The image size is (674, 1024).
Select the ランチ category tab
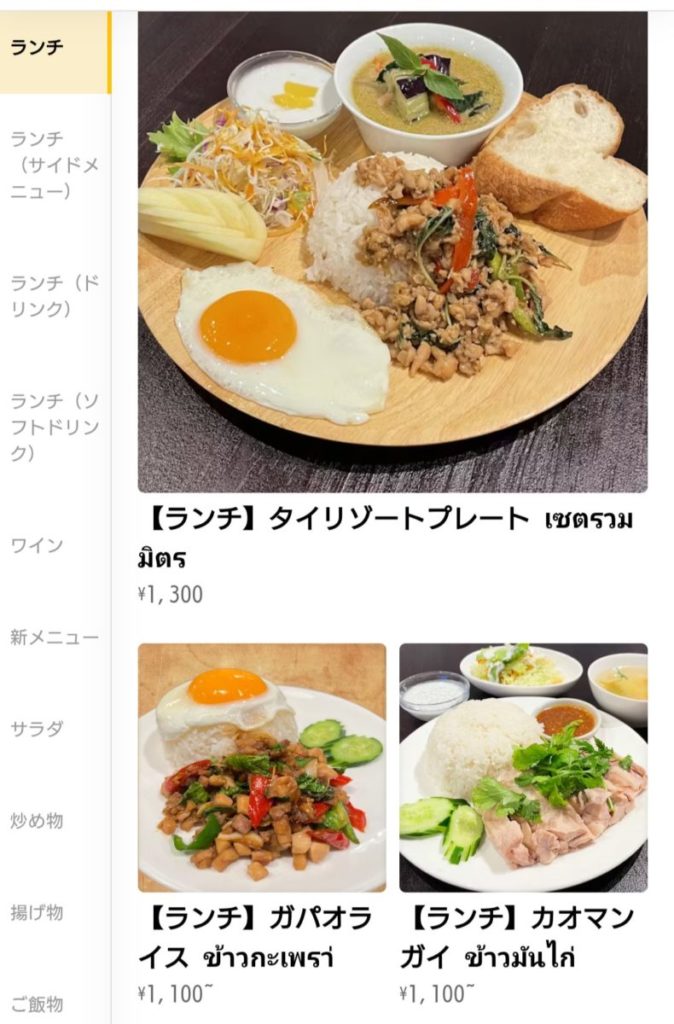tap(54, 49)
